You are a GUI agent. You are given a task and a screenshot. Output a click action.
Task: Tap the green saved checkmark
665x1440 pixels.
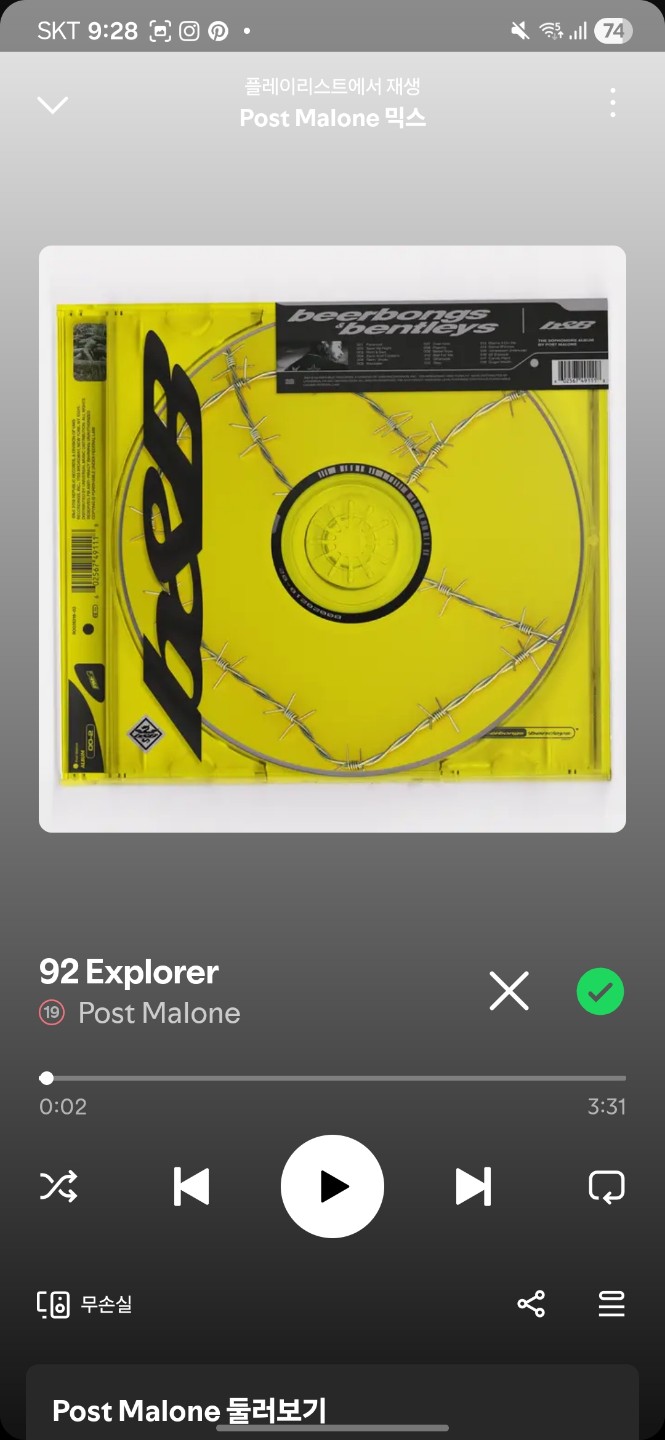point(600,991)
